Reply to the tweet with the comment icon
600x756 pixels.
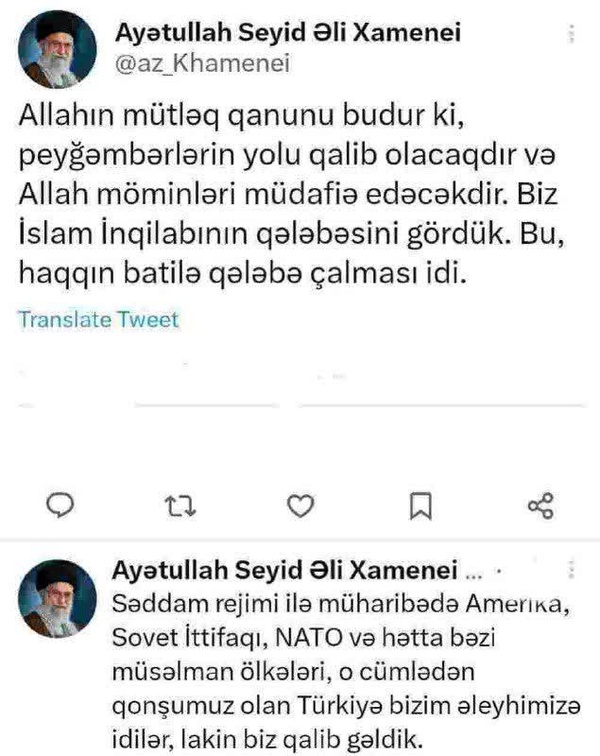[60, 505]
